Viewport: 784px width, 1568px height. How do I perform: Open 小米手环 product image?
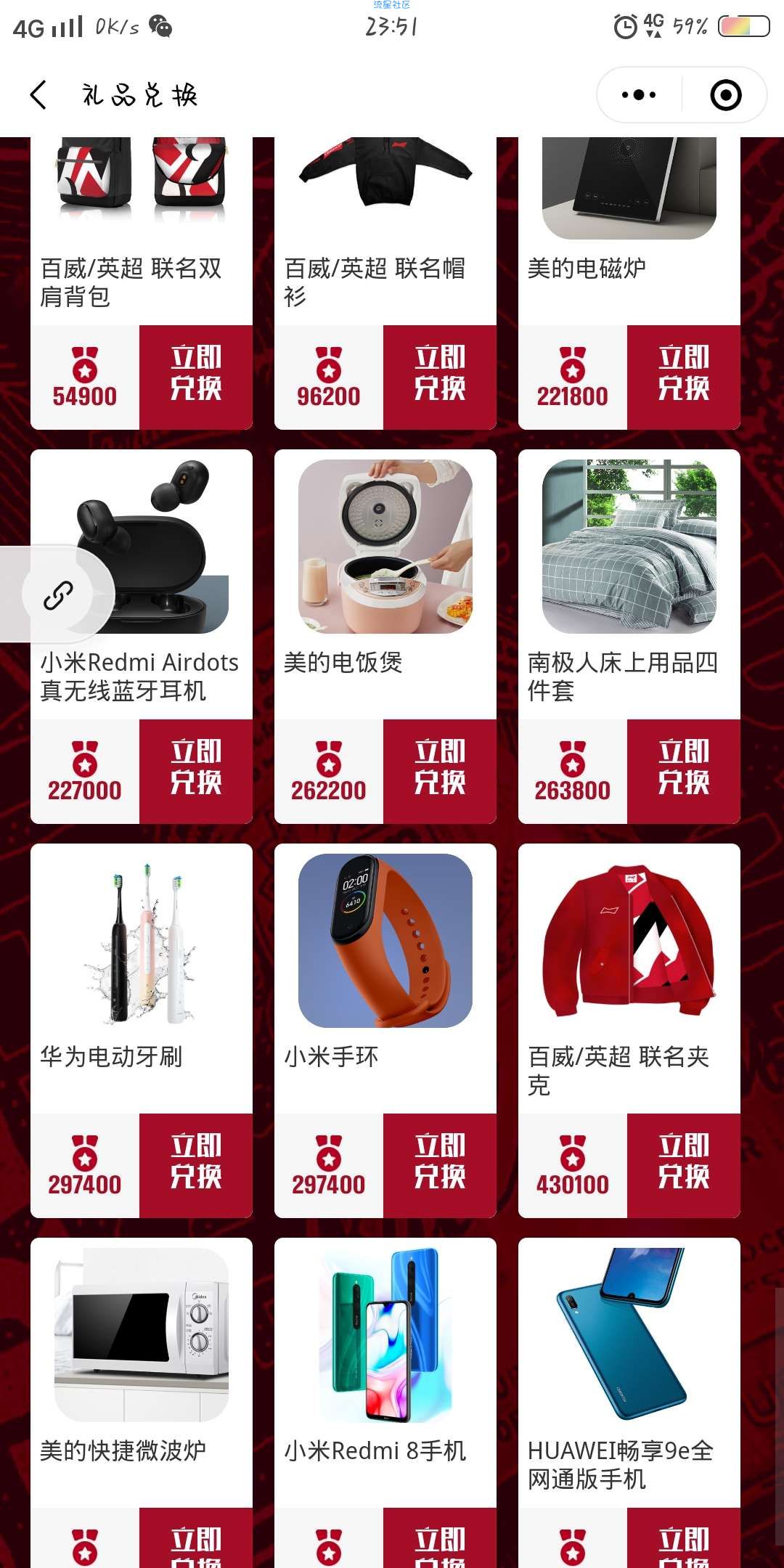coord(385,941)
